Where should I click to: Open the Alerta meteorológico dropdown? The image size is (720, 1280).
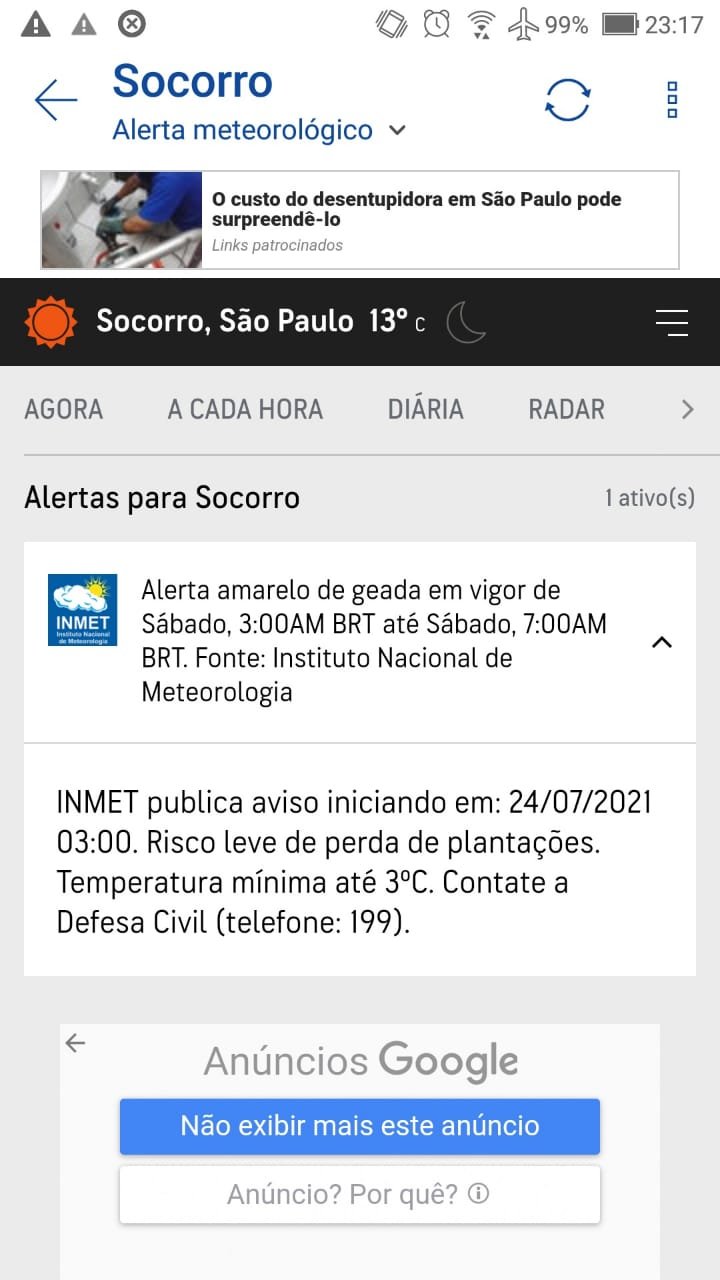coord(259,130)
